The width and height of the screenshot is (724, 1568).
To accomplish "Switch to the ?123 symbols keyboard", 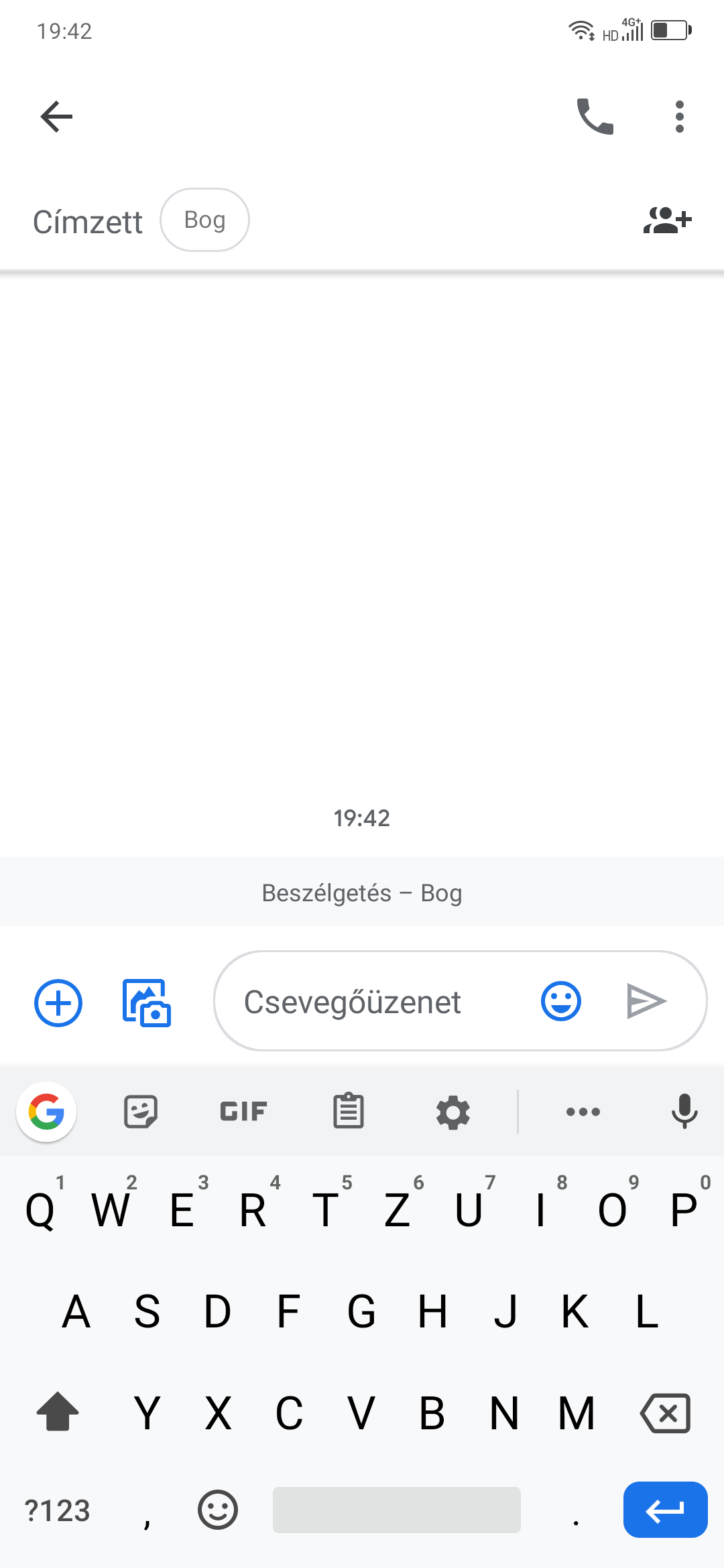I will (57, 1510).
